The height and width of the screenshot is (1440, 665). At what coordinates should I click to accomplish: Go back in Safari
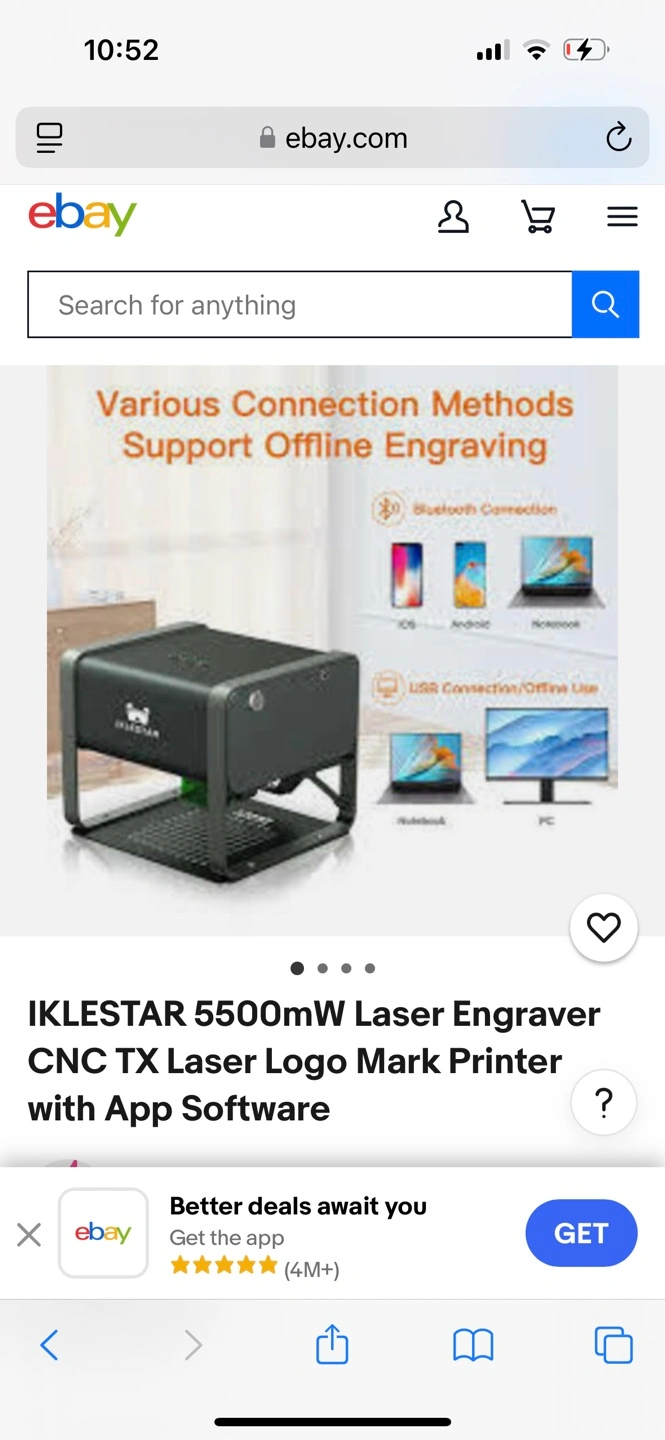pos(49,1345)
